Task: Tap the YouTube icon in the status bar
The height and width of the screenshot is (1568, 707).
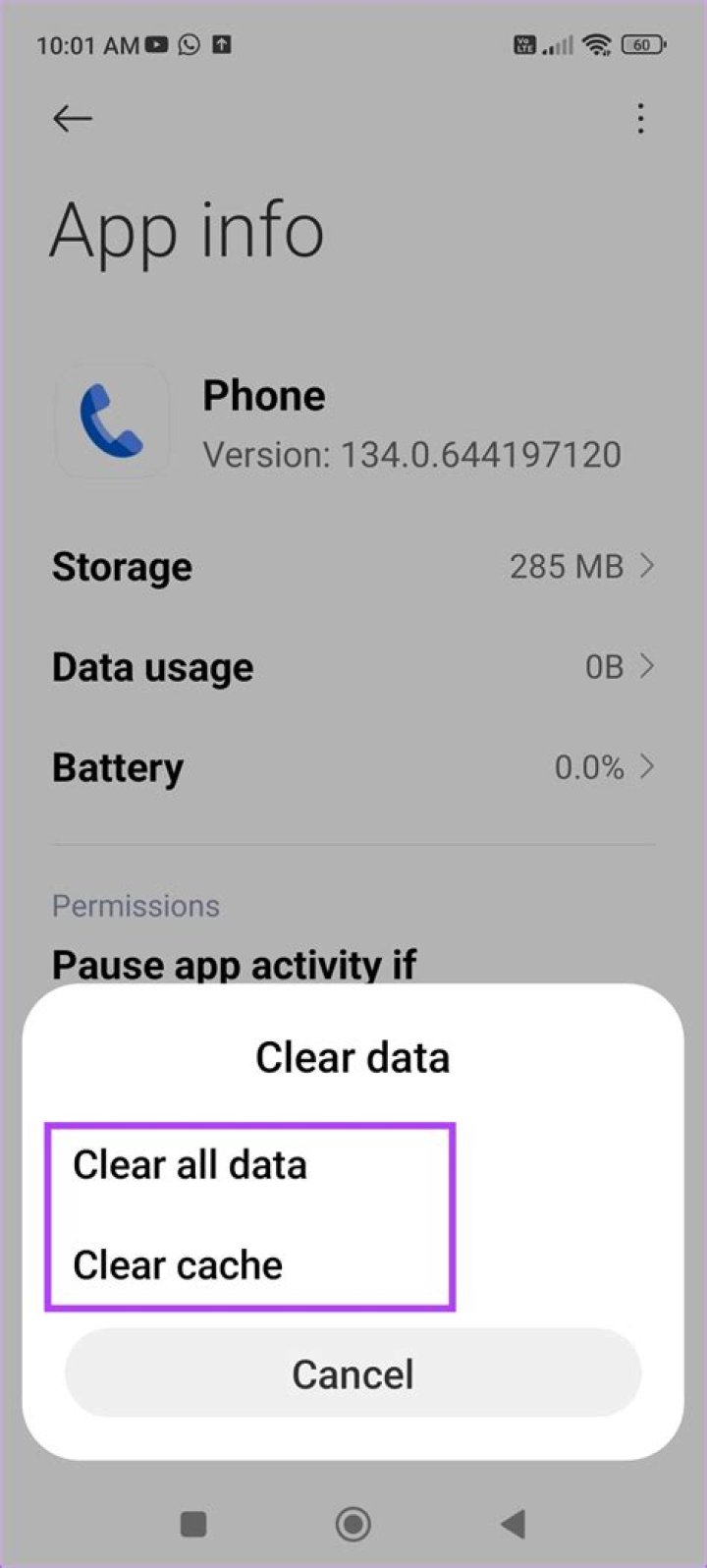Action: coord(157,44)
